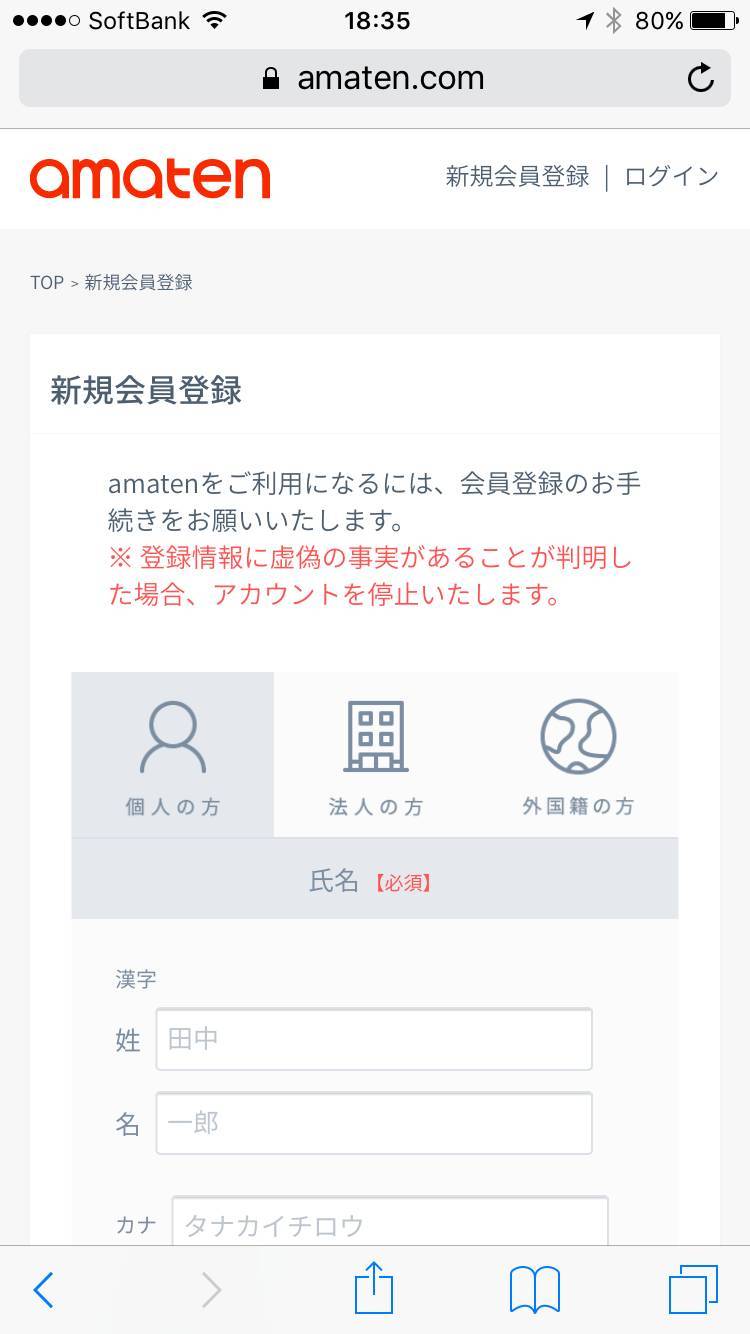Viewport: 750px width, 1334px height.
Task: Go to TOP in the breadcrumb
Action: click(x=46, y=282)
